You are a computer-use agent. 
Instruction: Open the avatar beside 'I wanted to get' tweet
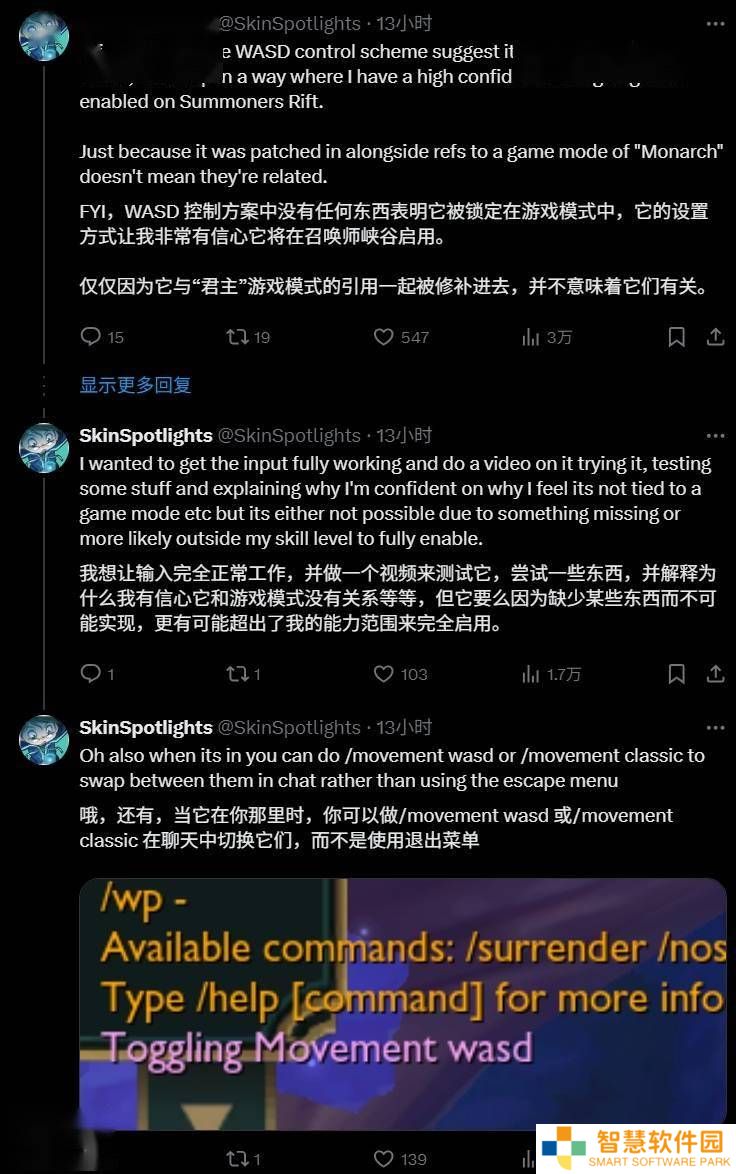[x=44, y=447]
